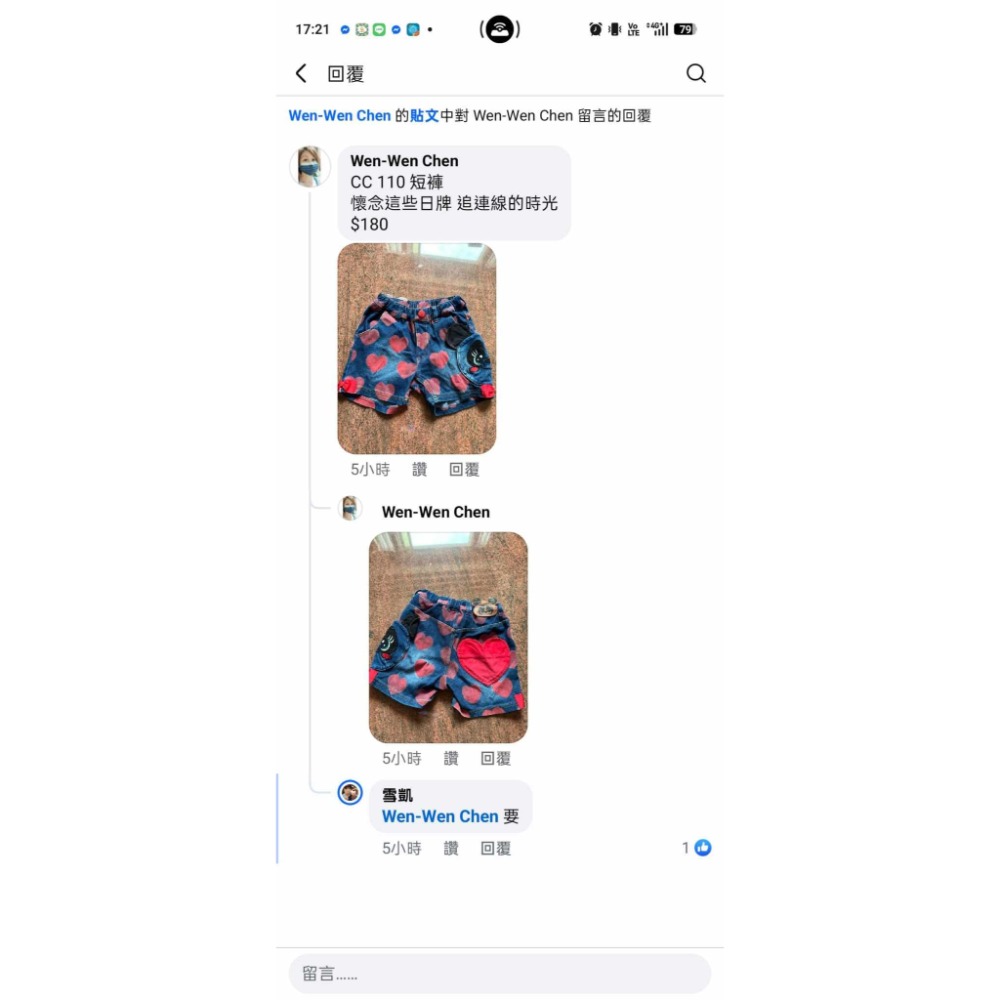1000x1000 pixels.
Task: Open the shorts photo in CC 110 comment
Action: (417, 348)
